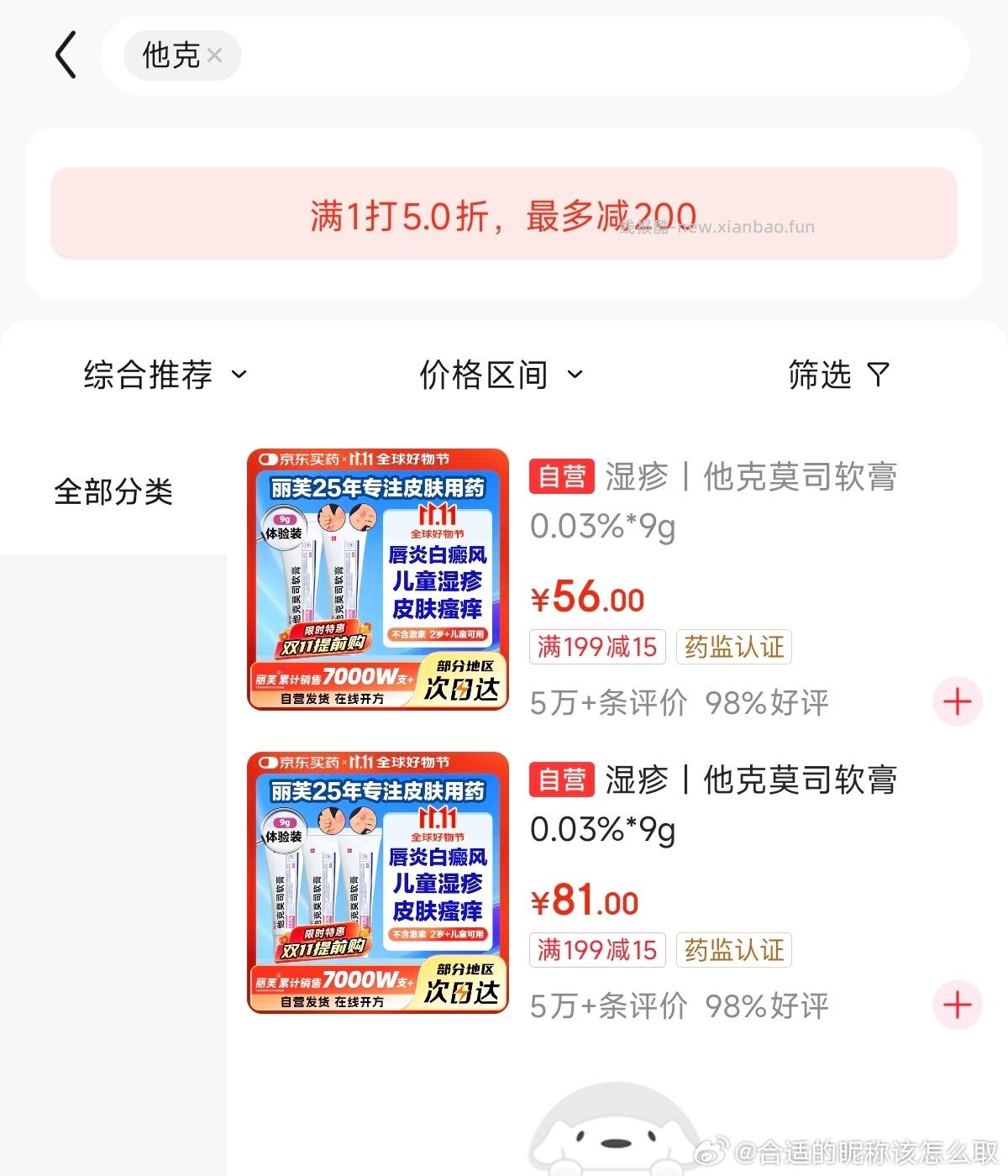
Task: Open the 价格区间 price range dropdown
Action: (499, 375)
